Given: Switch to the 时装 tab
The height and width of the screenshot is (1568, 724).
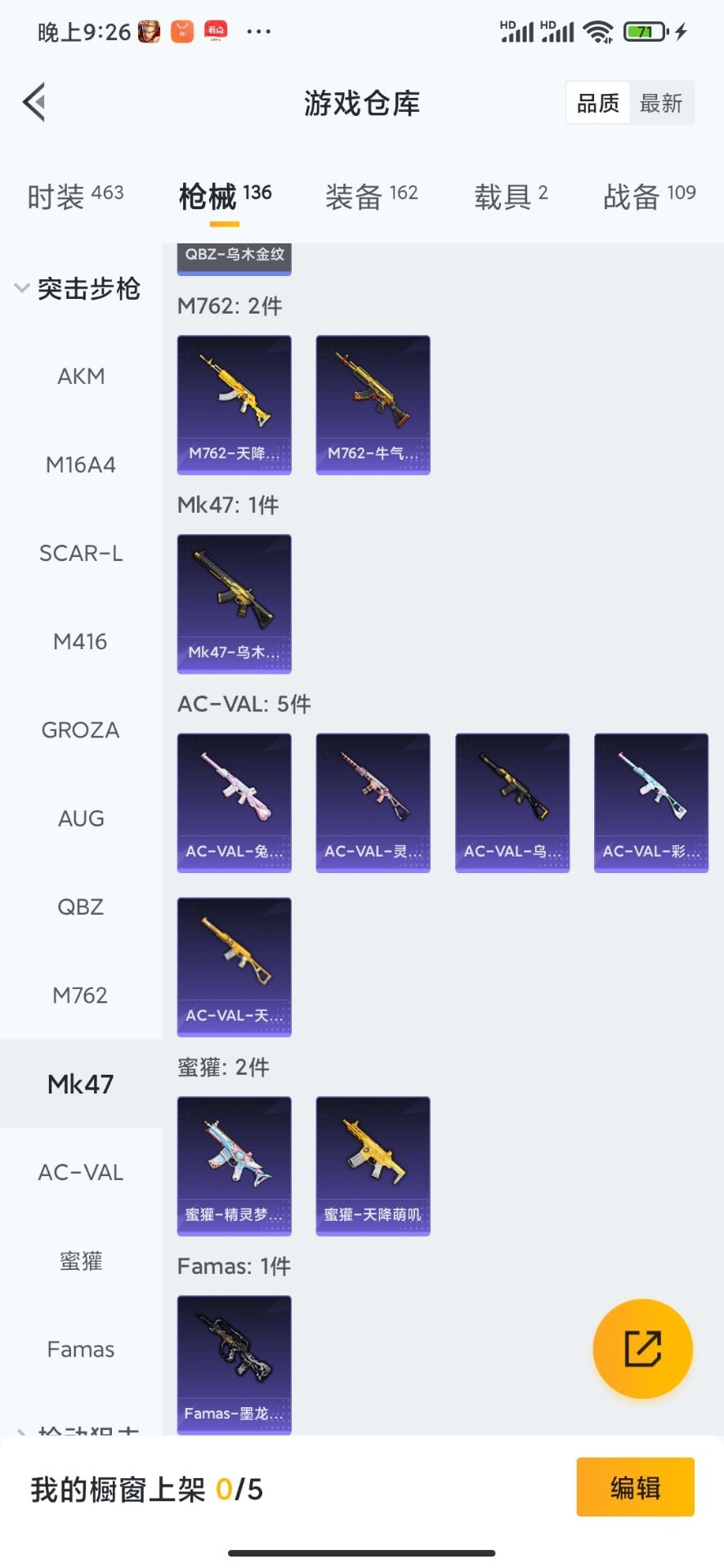Looking at the screenshot, I should pyautogui.click(x=75, y=196).
